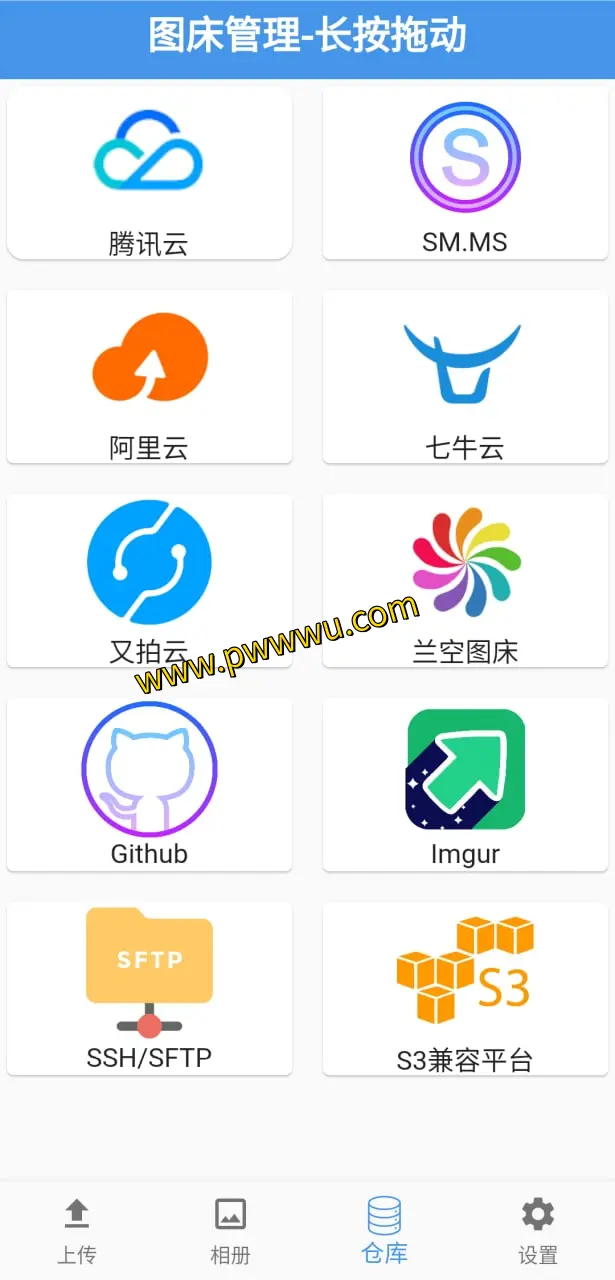The height and width of the screenshot is (1280, 615).
Task: Open the S3兼容平台 card
Action: tap(465, 988)
